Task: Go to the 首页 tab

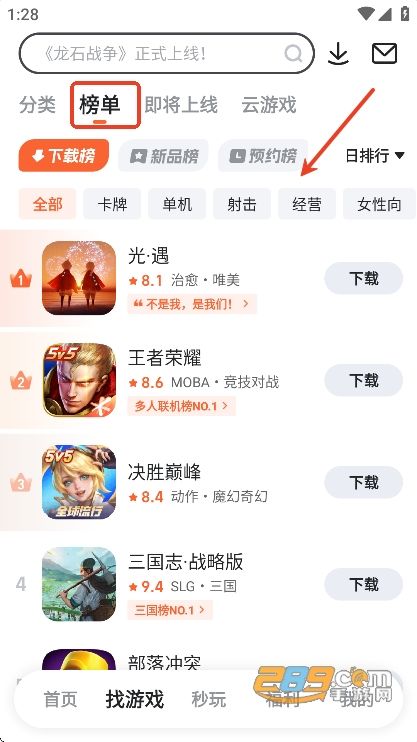Action: point(61,699)
